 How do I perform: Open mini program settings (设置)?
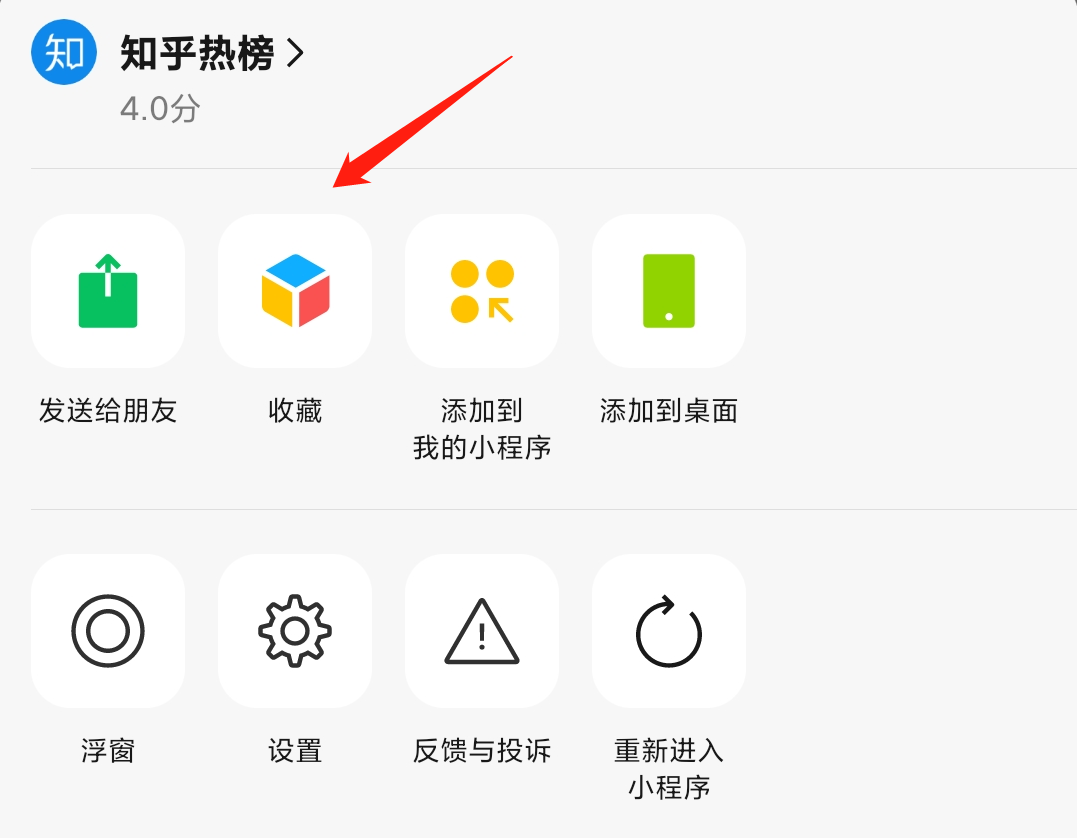click(295, 631)
